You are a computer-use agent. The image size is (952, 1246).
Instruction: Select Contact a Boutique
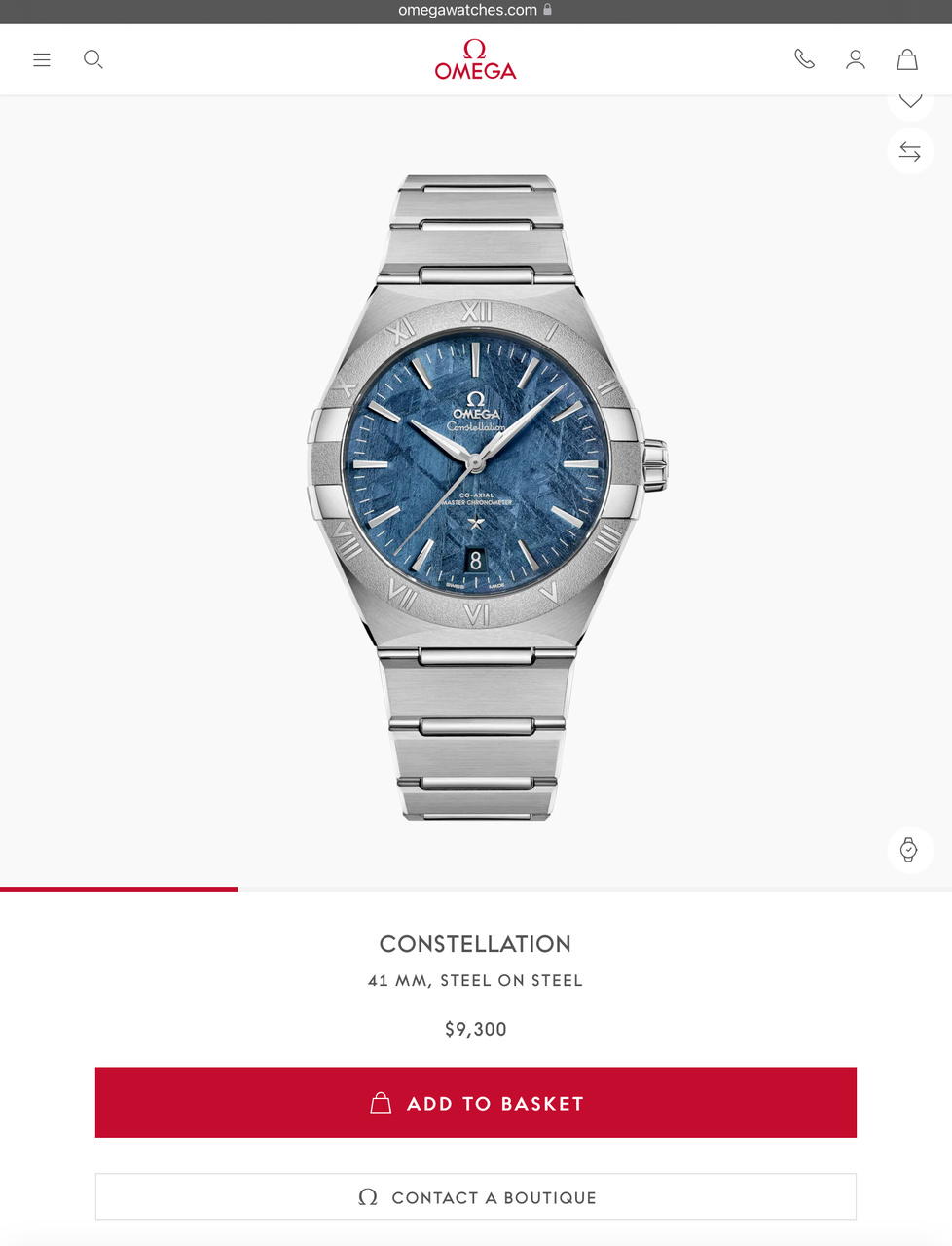tap(476, 1197)
